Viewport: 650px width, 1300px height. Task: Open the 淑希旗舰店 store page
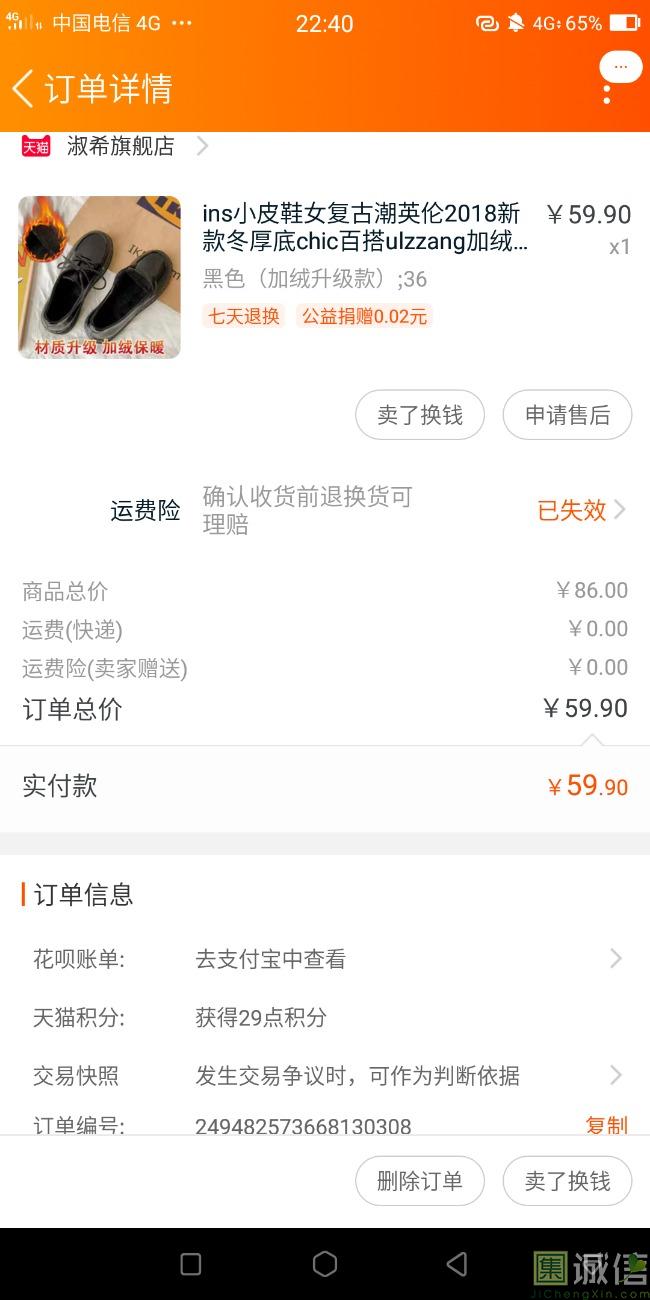pyautogui.click(x=120, y=146)
